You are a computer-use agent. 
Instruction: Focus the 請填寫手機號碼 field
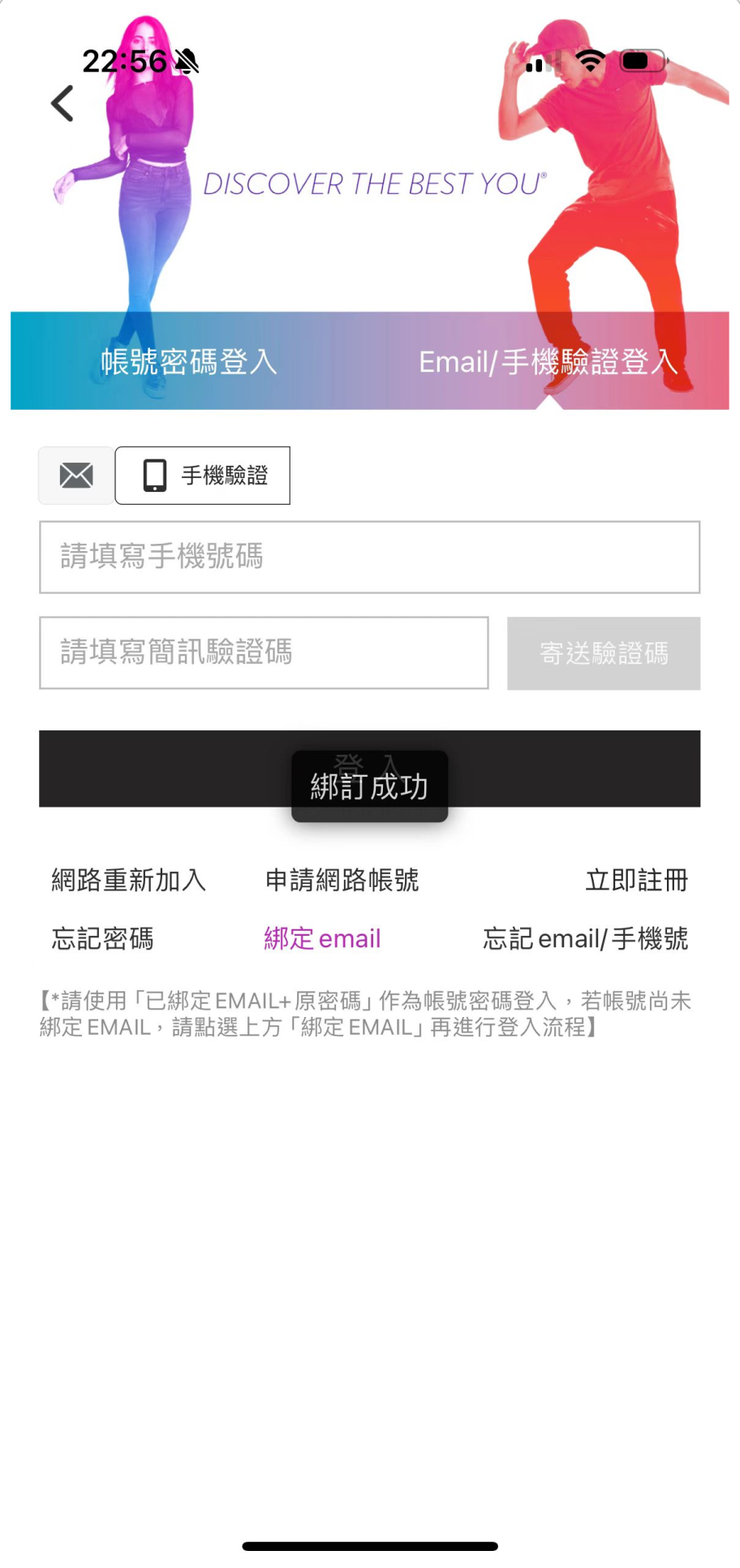point(370,558)
